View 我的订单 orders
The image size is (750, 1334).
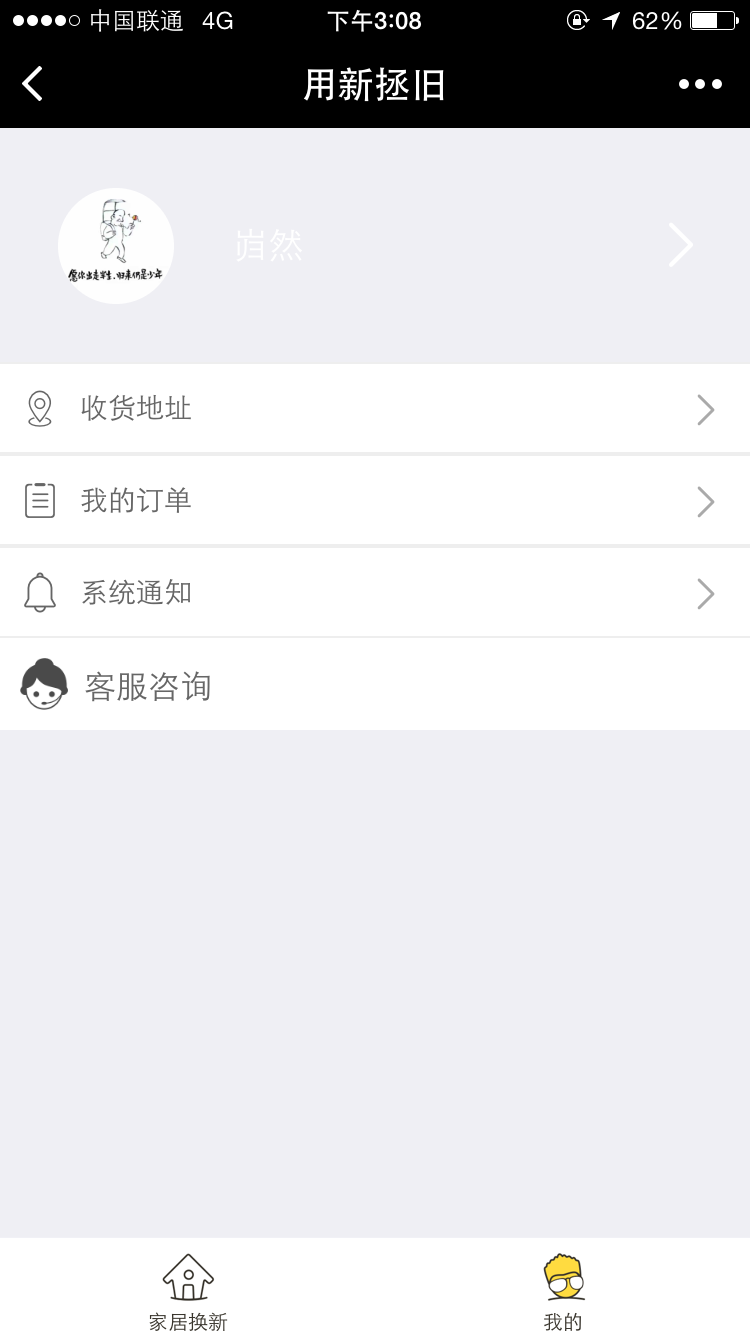pos(375,500)
